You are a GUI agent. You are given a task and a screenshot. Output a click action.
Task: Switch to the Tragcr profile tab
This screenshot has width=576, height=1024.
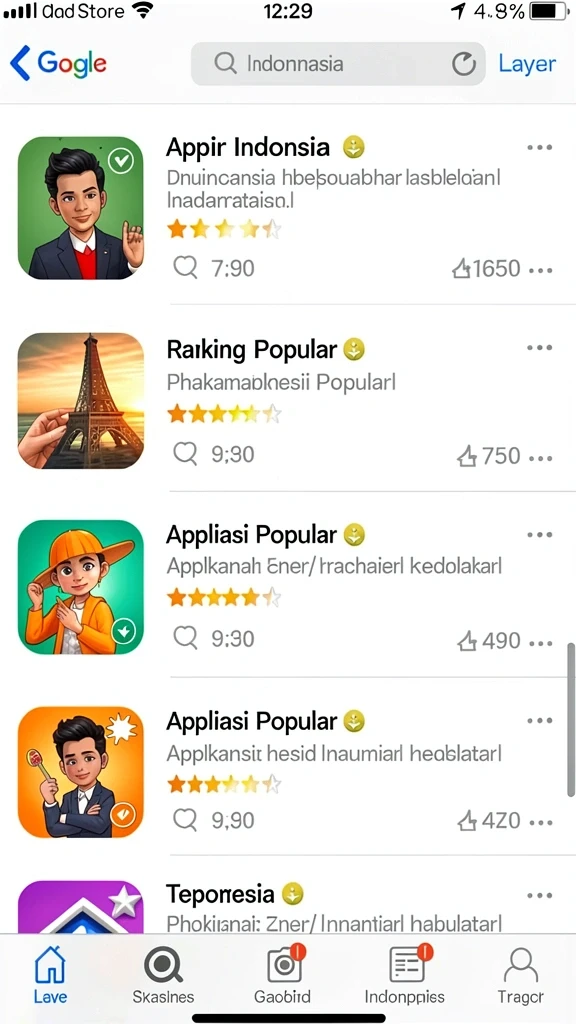[x=520, y=975]
